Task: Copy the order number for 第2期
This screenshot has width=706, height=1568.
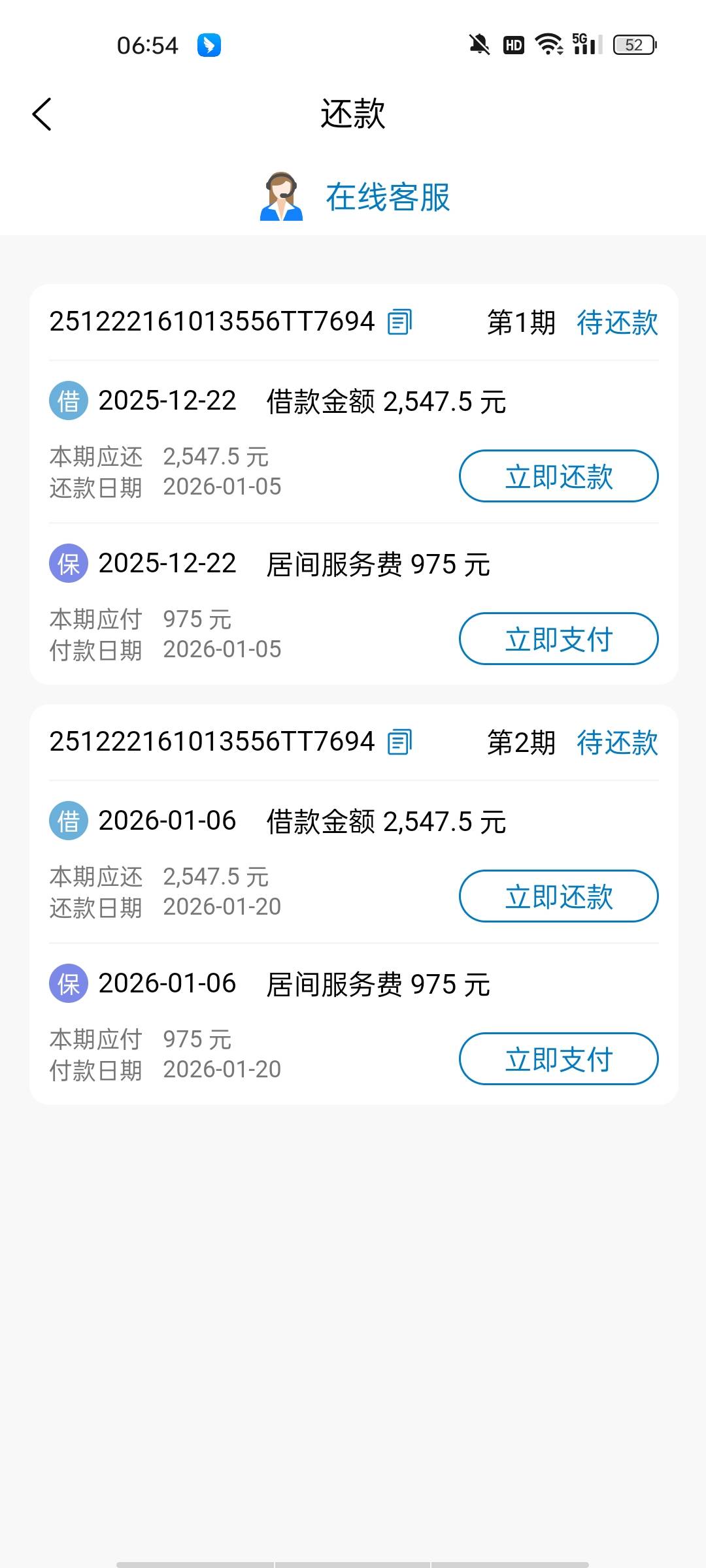Action: pos(399,742)
